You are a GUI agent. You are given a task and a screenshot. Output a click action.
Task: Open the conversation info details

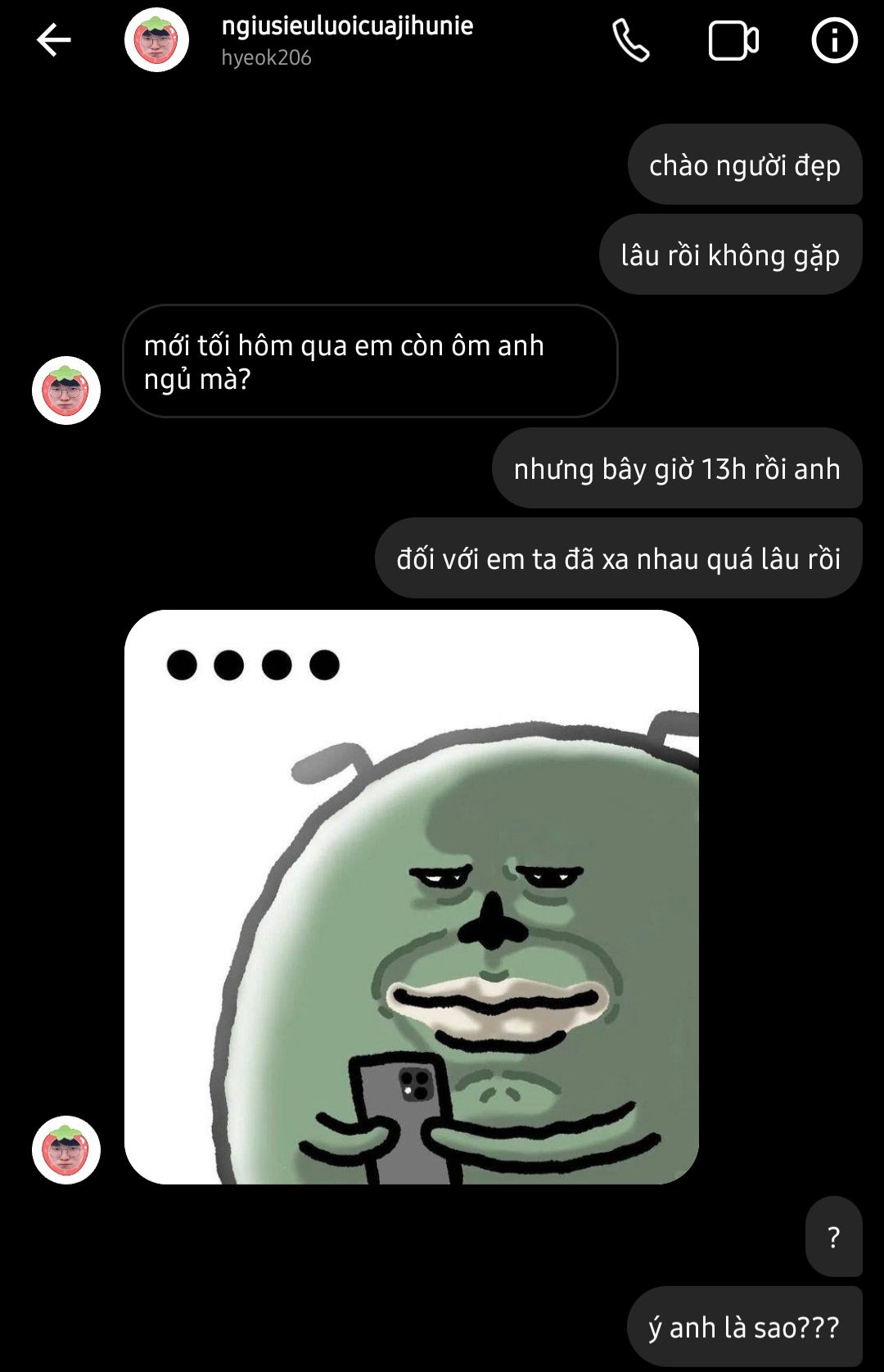click(834, 41)
